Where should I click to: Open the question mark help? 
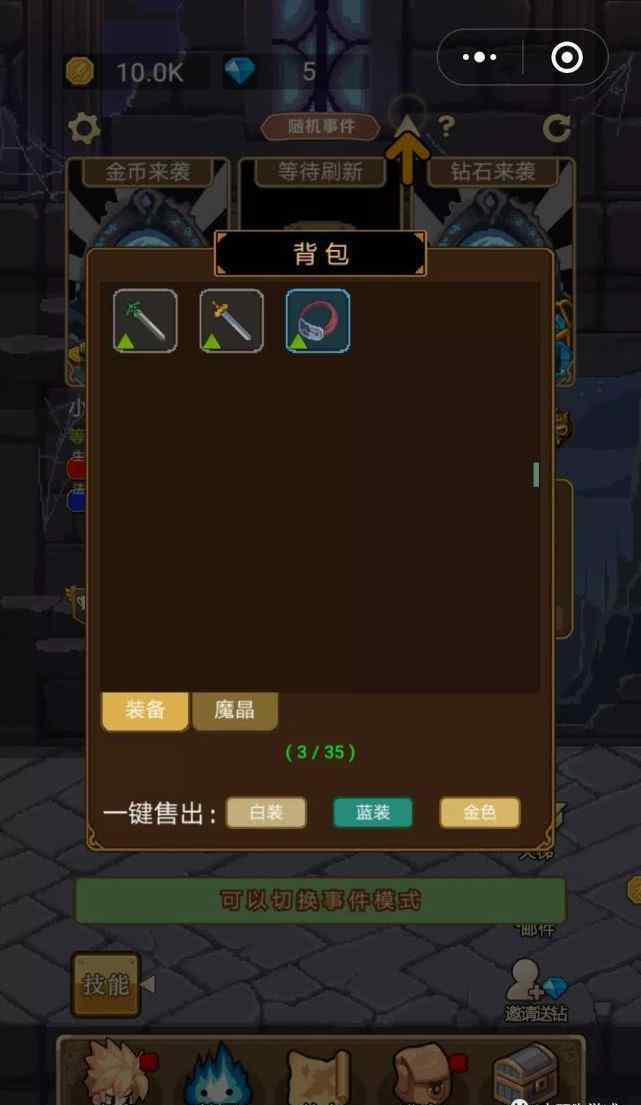tap(446, 128)
